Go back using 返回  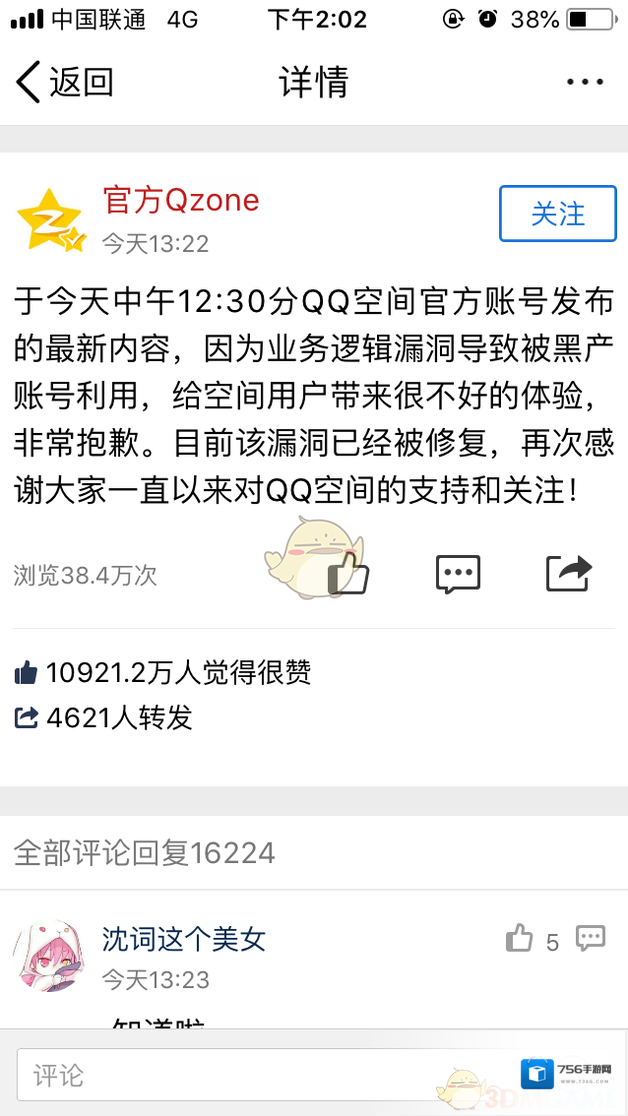click(64, 82)
